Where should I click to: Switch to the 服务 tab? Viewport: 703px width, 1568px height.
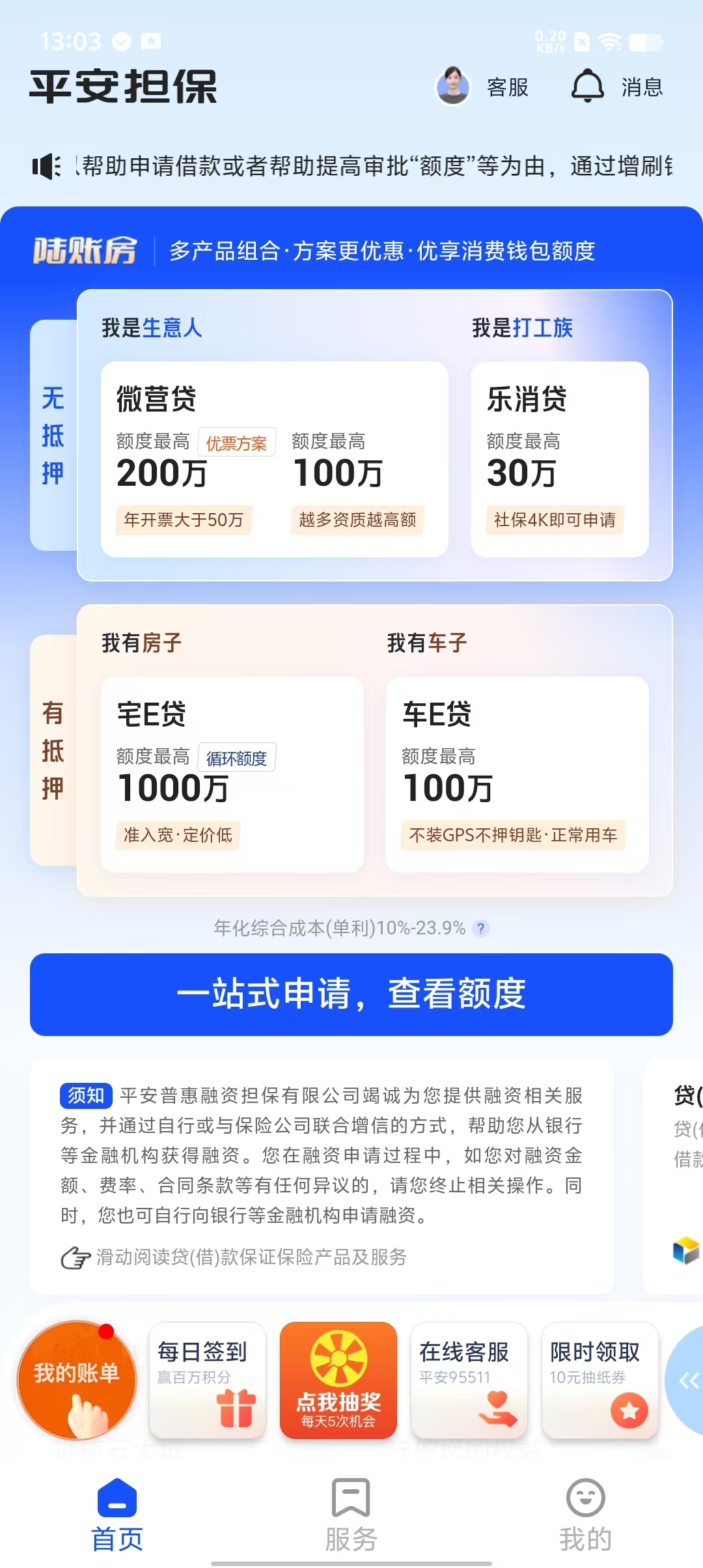(x=351, y=1514)
